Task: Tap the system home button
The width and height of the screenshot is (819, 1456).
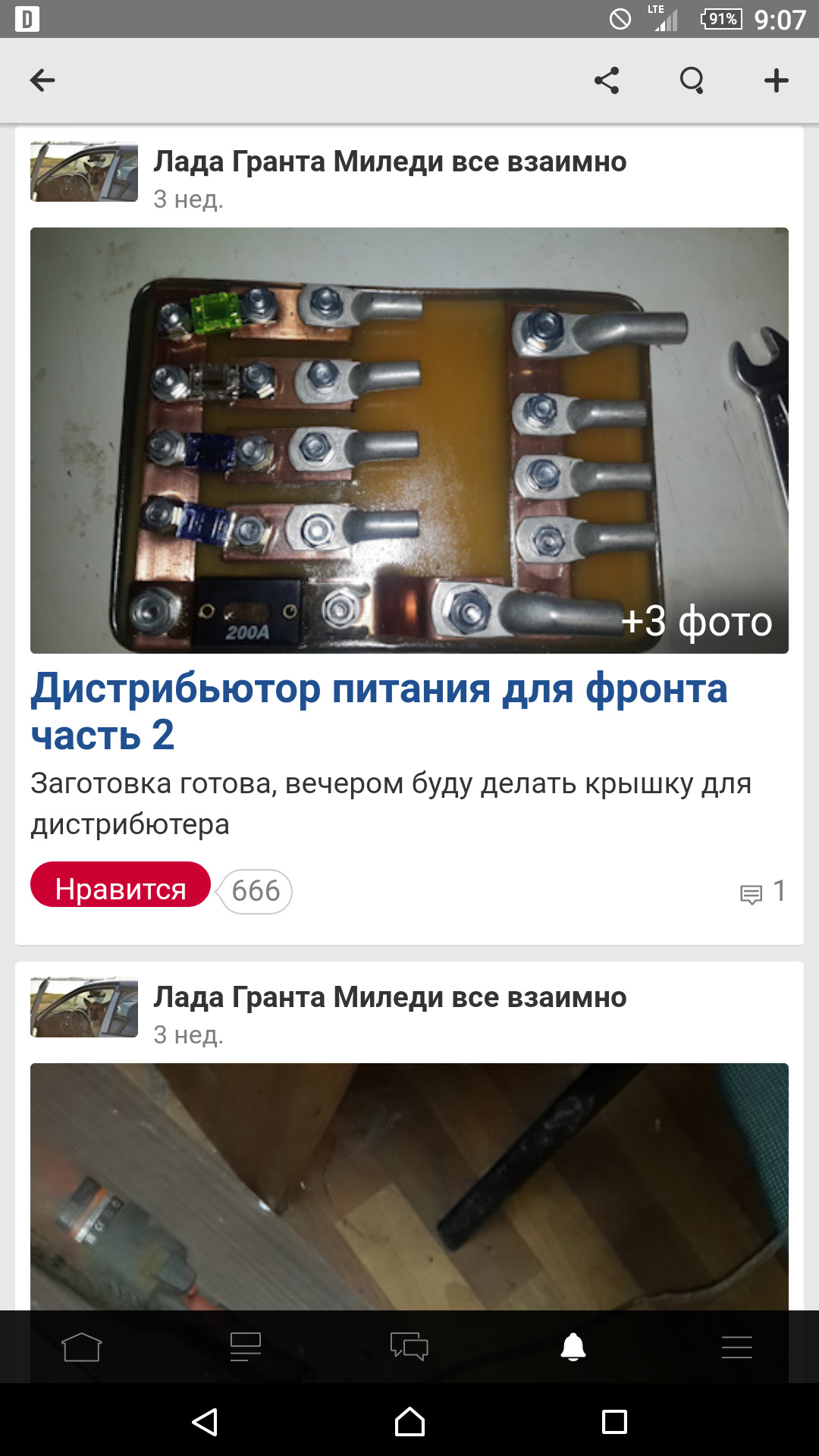Action: pyautogui.click(x=409, y=1422)
